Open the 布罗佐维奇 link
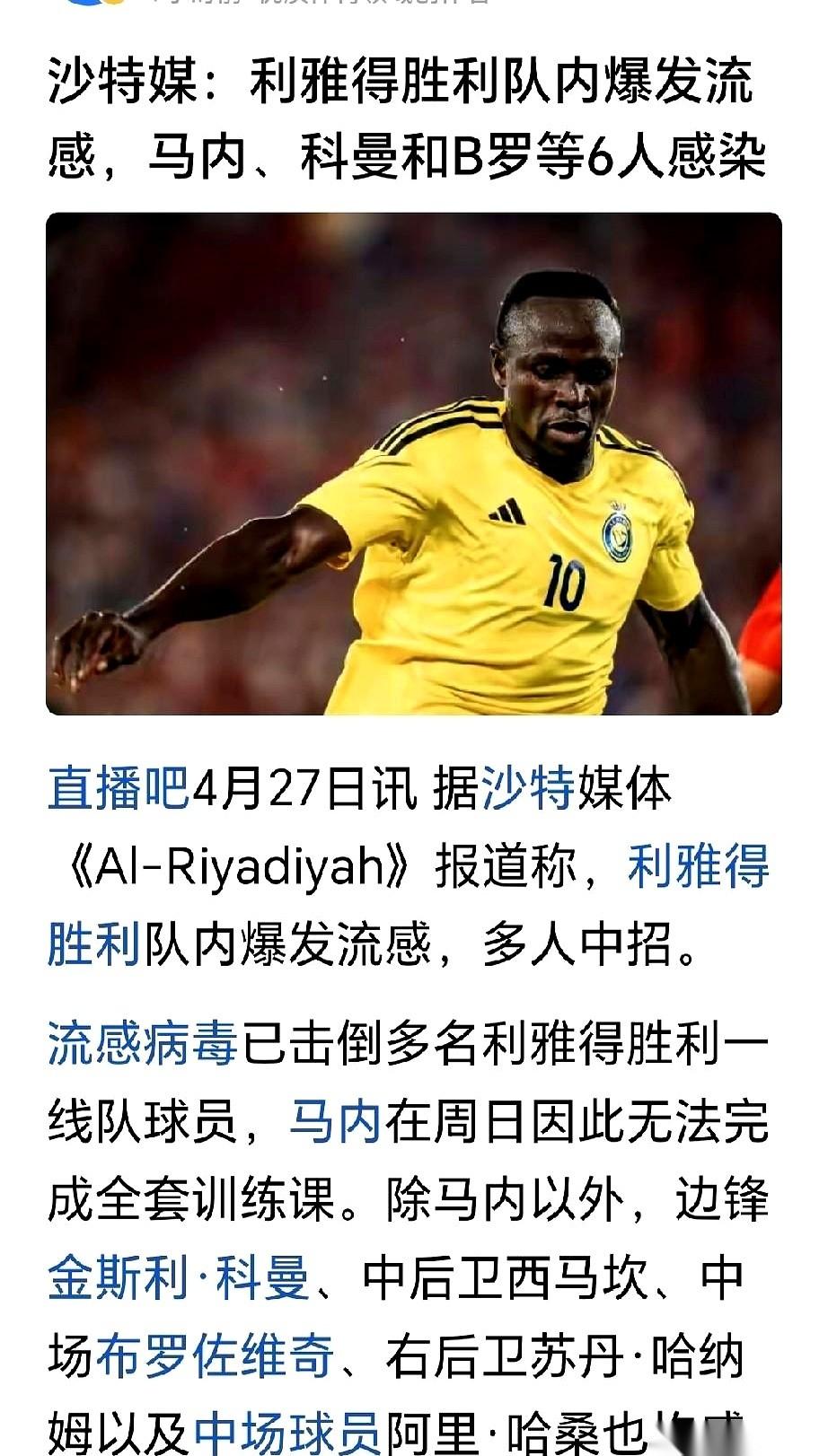 216,1355
